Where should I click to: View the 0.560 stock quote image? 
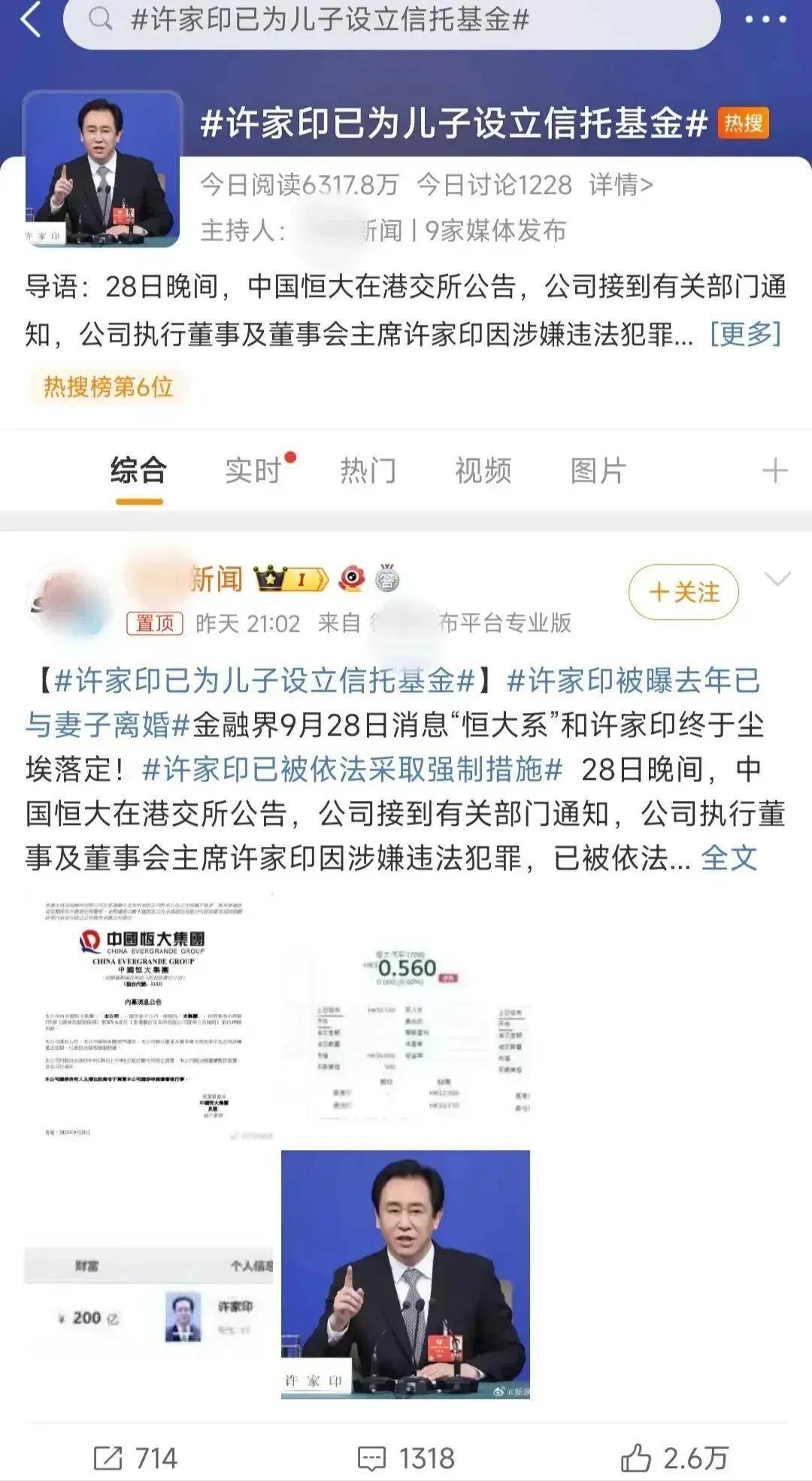point(405,1017)
